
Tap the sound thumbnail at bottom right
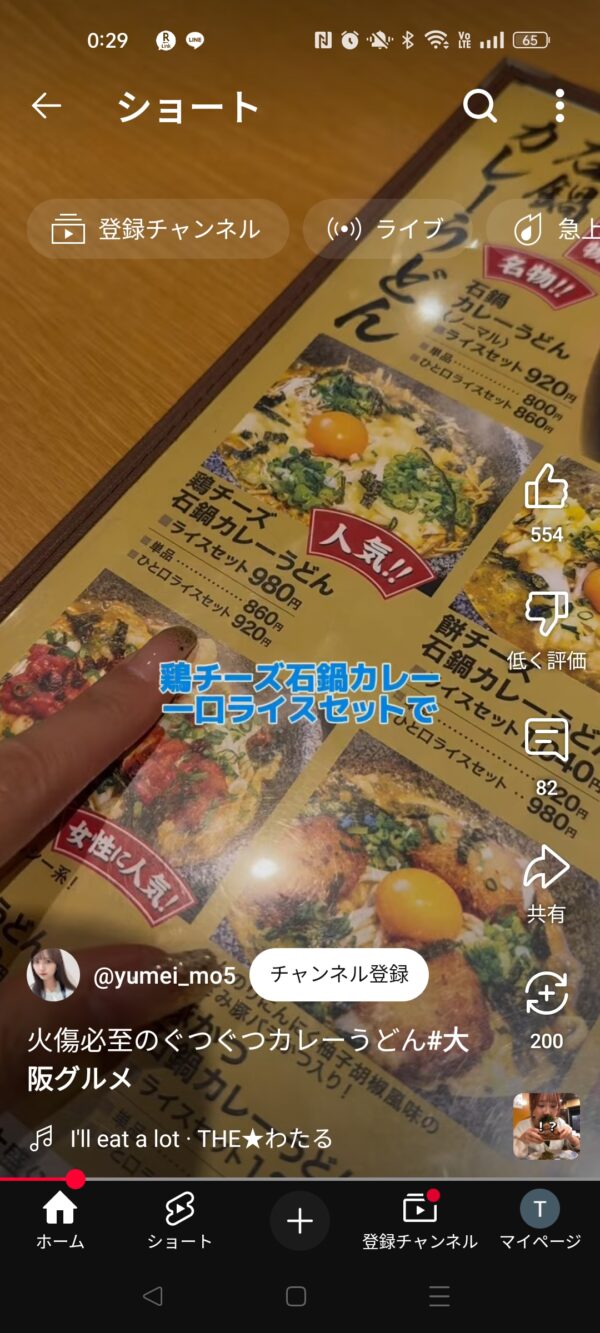click(546, 1126)
